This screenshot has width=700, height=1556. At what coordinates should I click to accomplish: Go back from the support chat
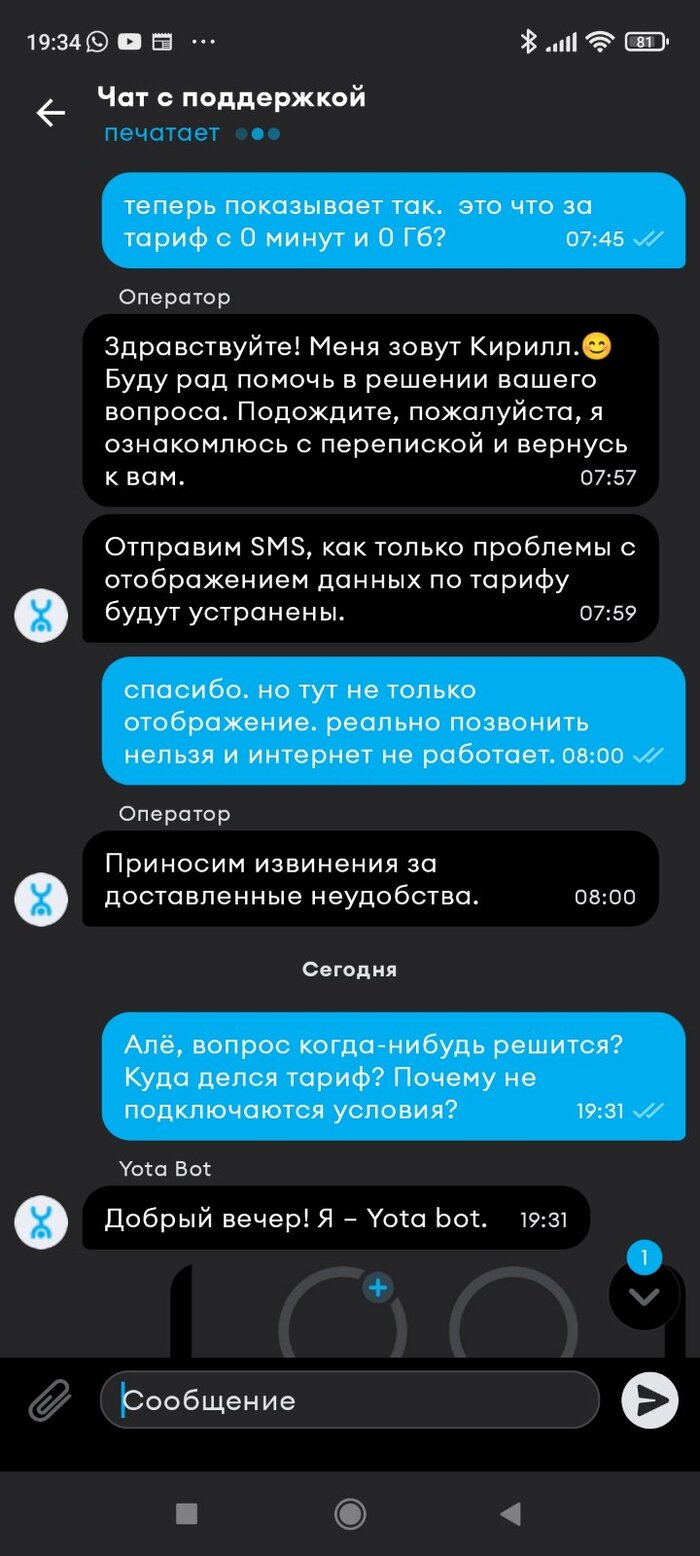tap(50, 113)
